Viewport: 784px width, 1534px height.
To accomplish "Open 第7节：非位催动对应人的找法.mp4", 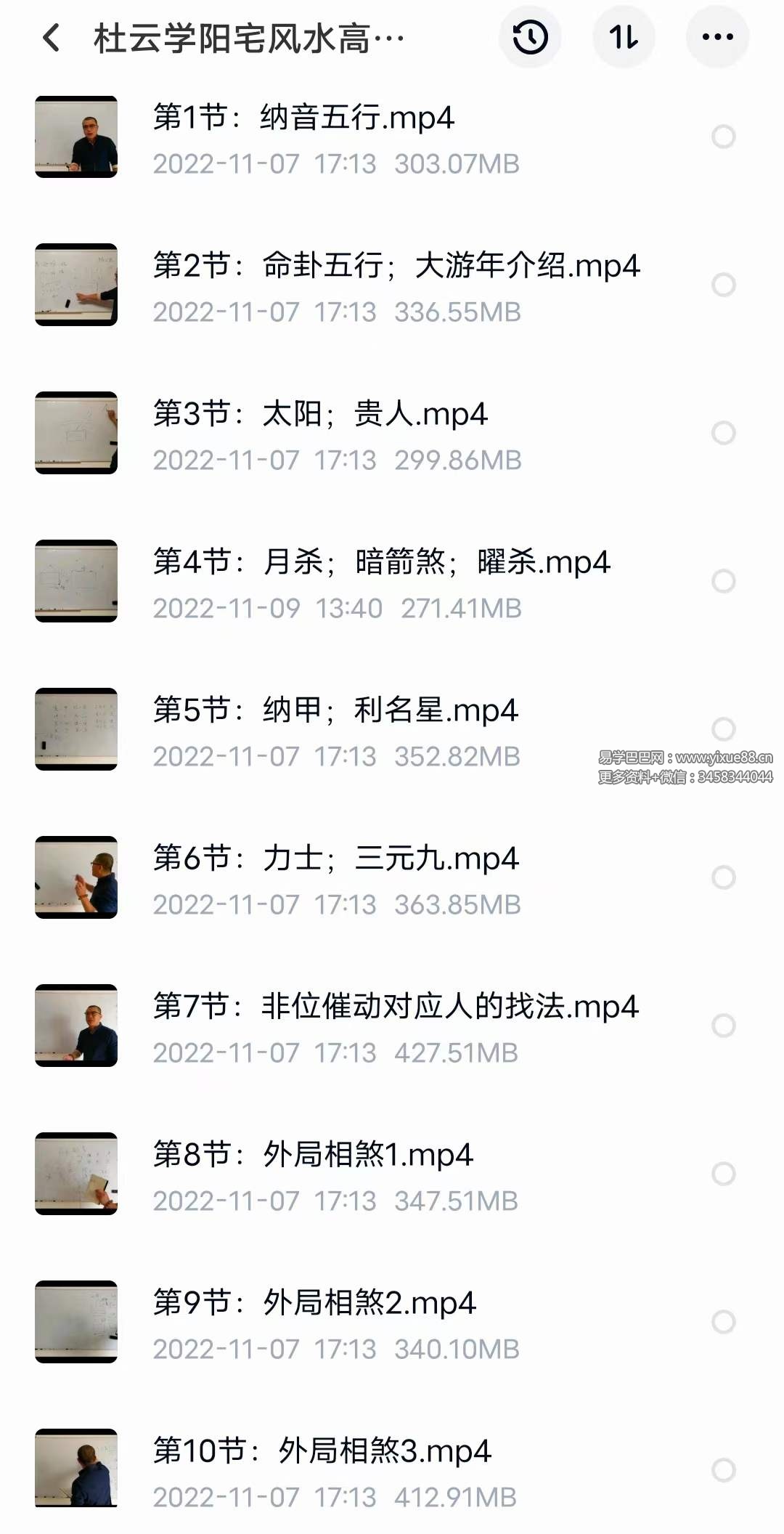I will click(396, 1006).
